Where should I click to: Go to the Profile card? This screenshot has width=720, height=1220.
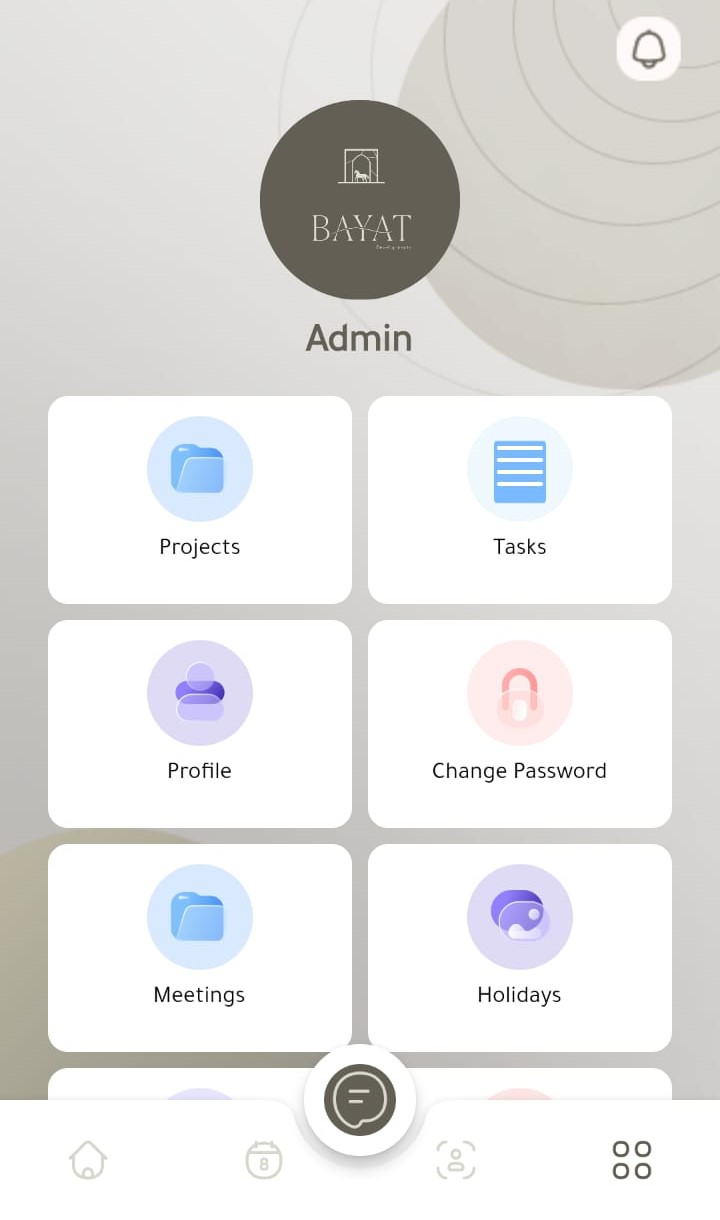coord(200,724)
